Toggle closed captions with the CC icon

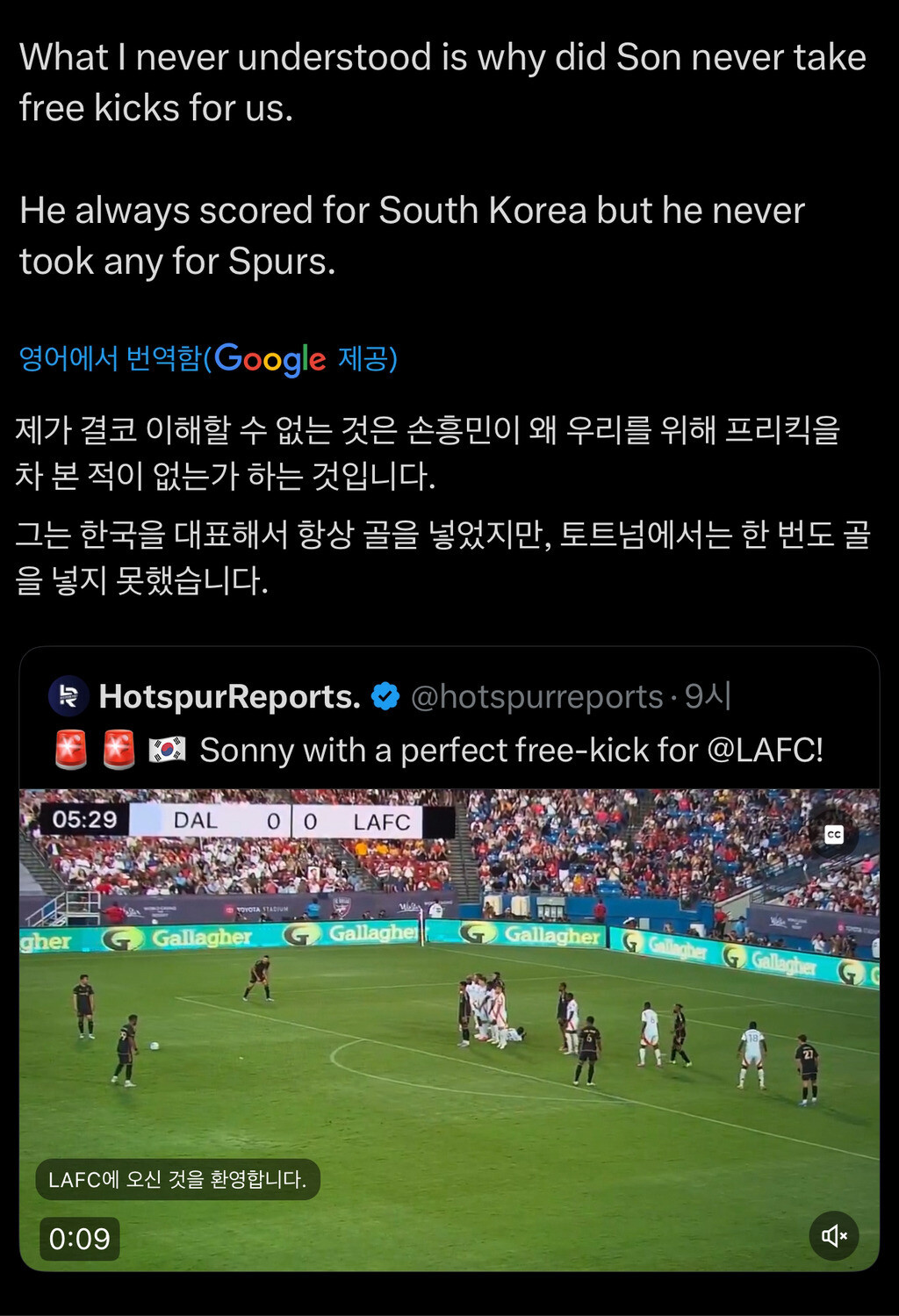tap(833, 835)
